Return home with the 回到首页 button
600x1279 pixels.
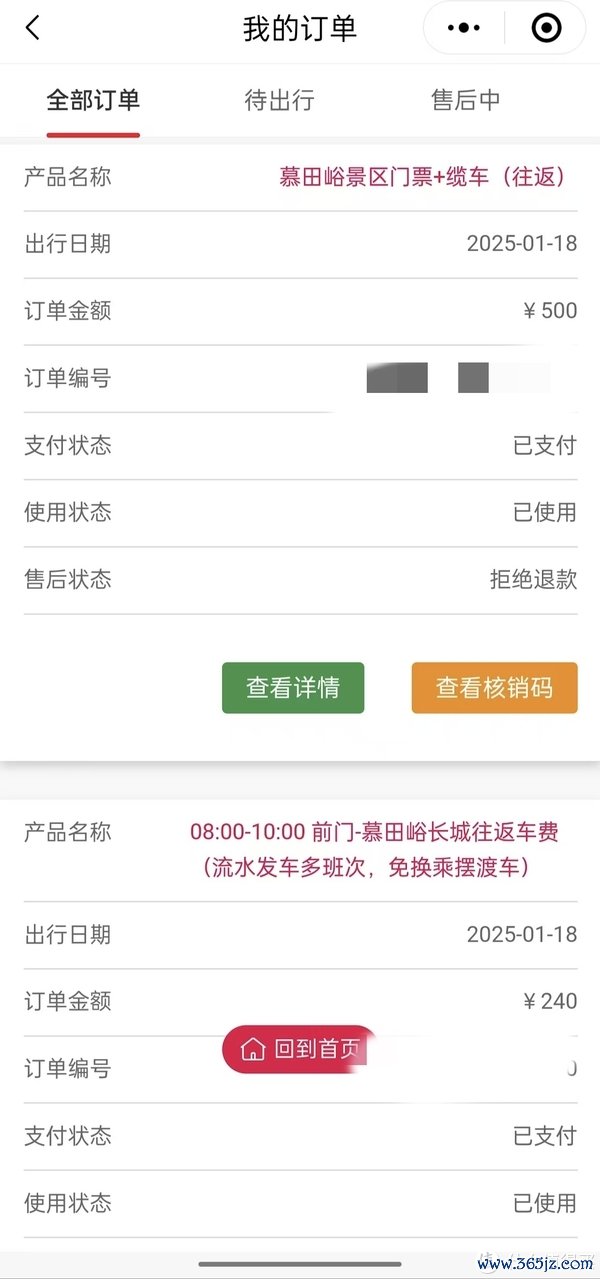(x=300, y=1049)
